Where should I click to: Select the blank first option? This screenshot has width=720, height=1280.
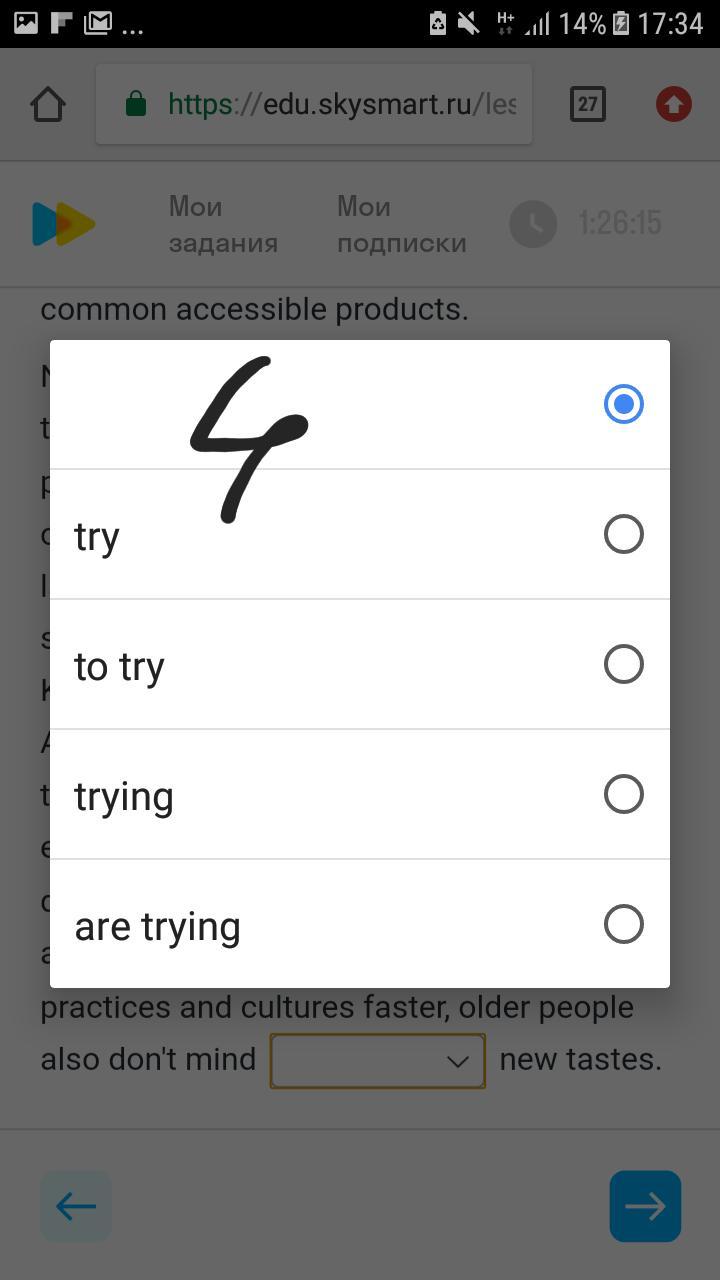pos(360,404)
